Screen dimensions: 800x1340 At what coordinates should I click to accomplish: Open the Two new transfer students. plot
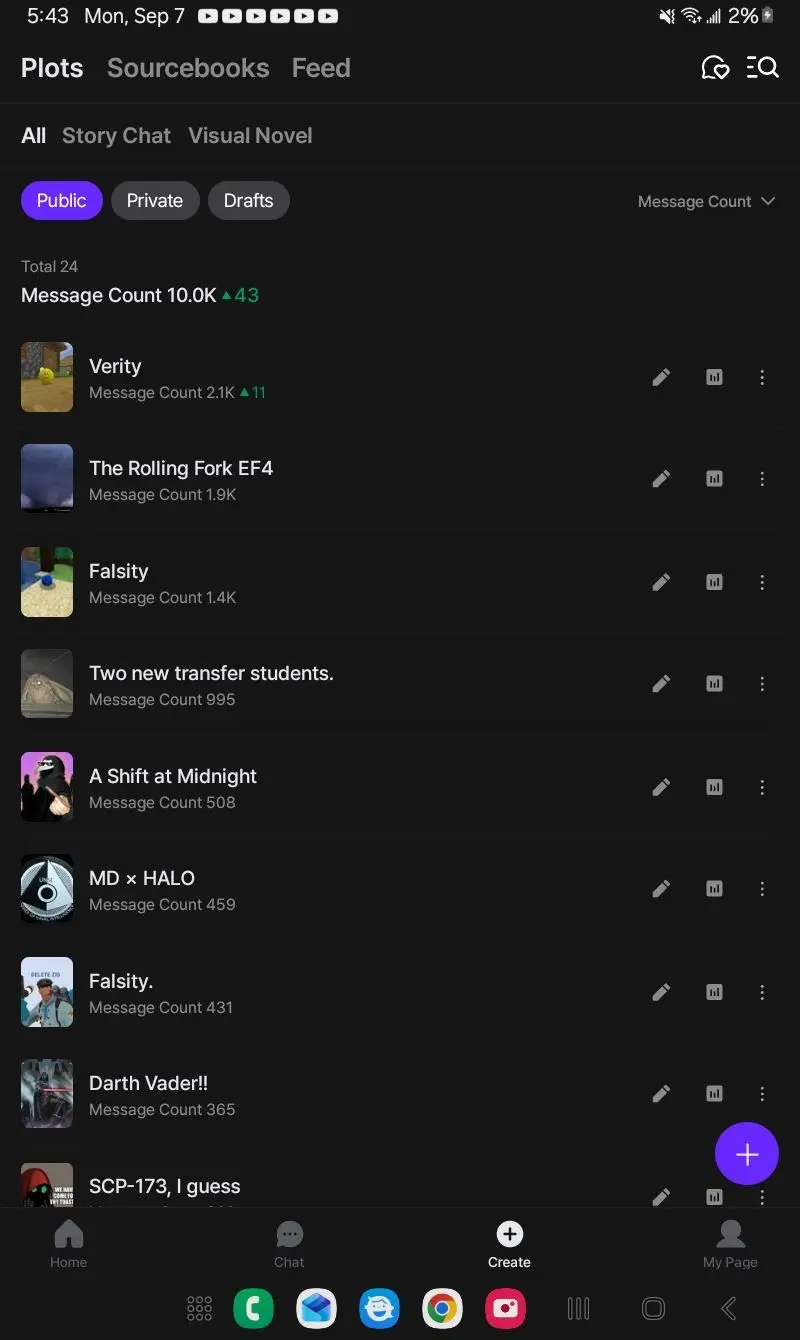400,684
